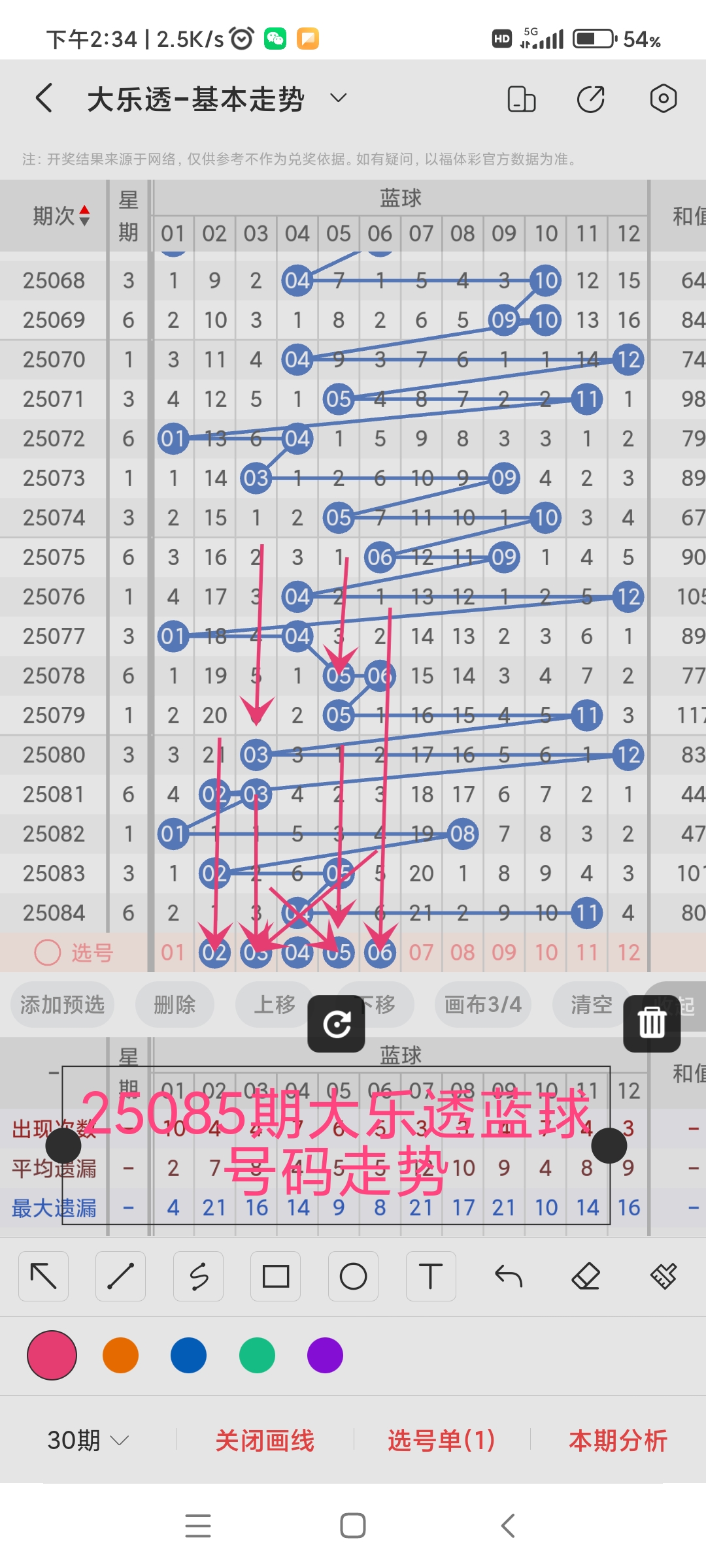
Task: Delete annotations with the trash icon
Action: 651,1024
